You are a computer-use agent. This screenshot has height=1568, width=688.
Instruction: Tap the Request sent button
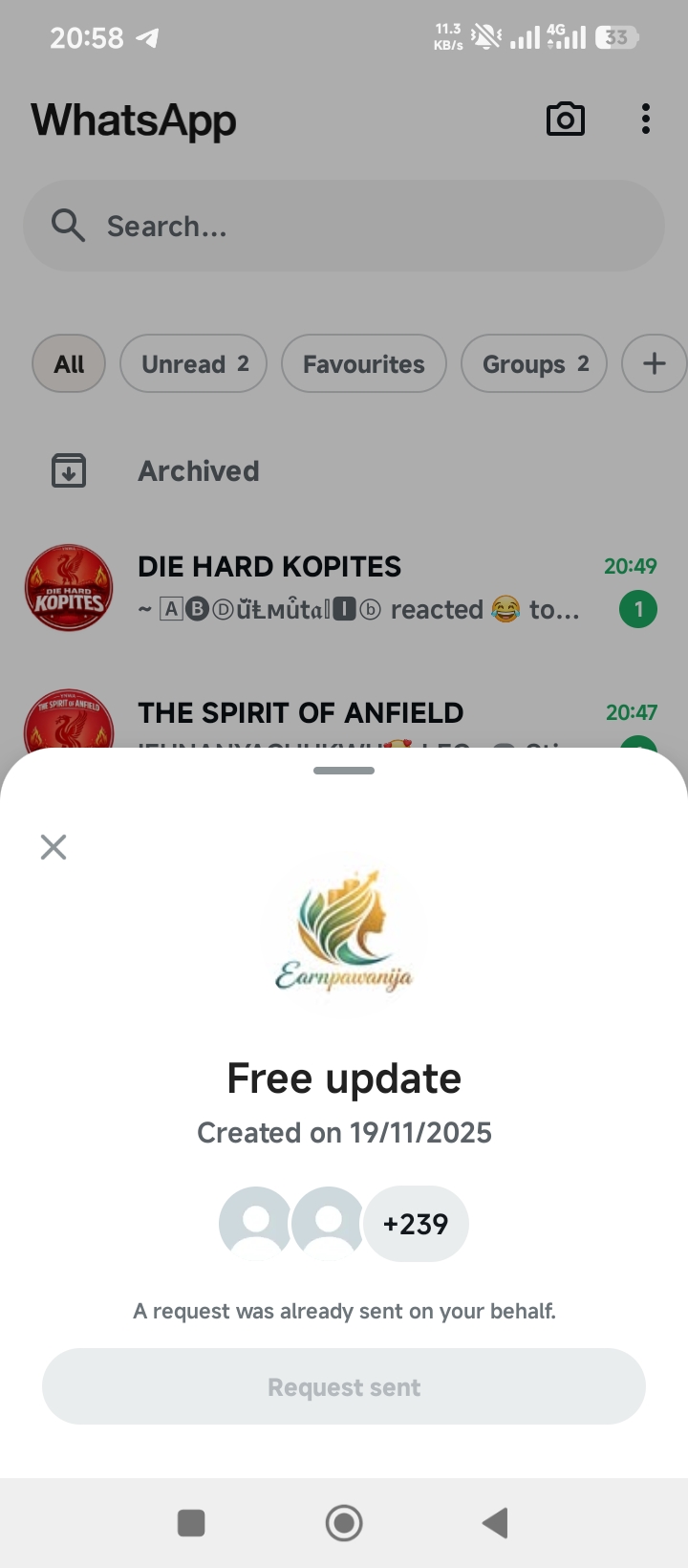click(344, 1386)
